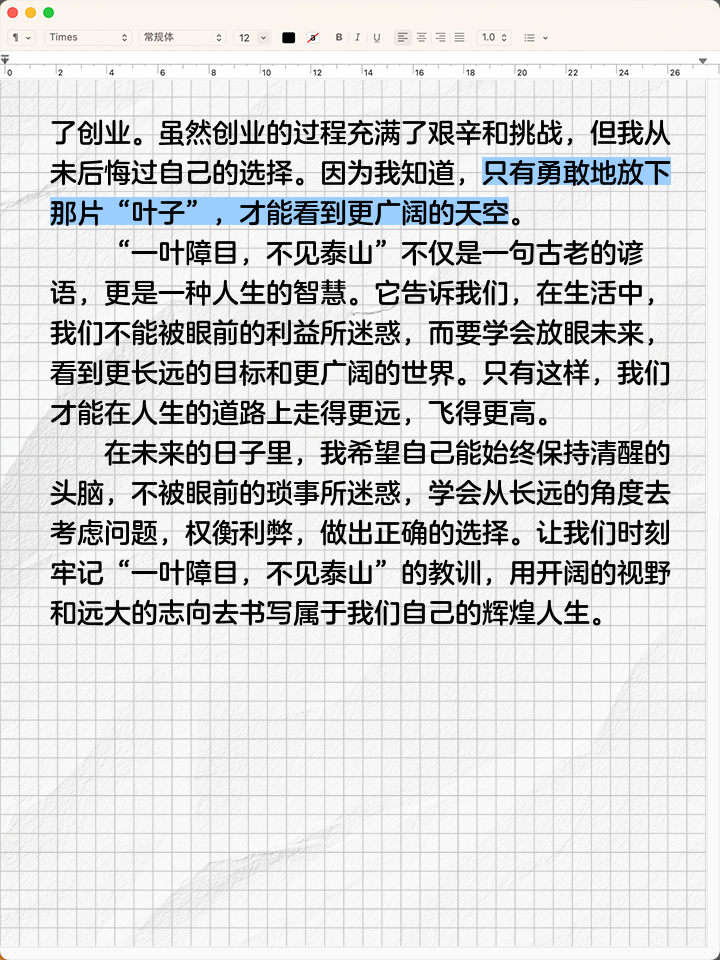Image resolution: width=720 pixels, height=960 pixels.
Task: Close the document window
Action: point(13,13)
